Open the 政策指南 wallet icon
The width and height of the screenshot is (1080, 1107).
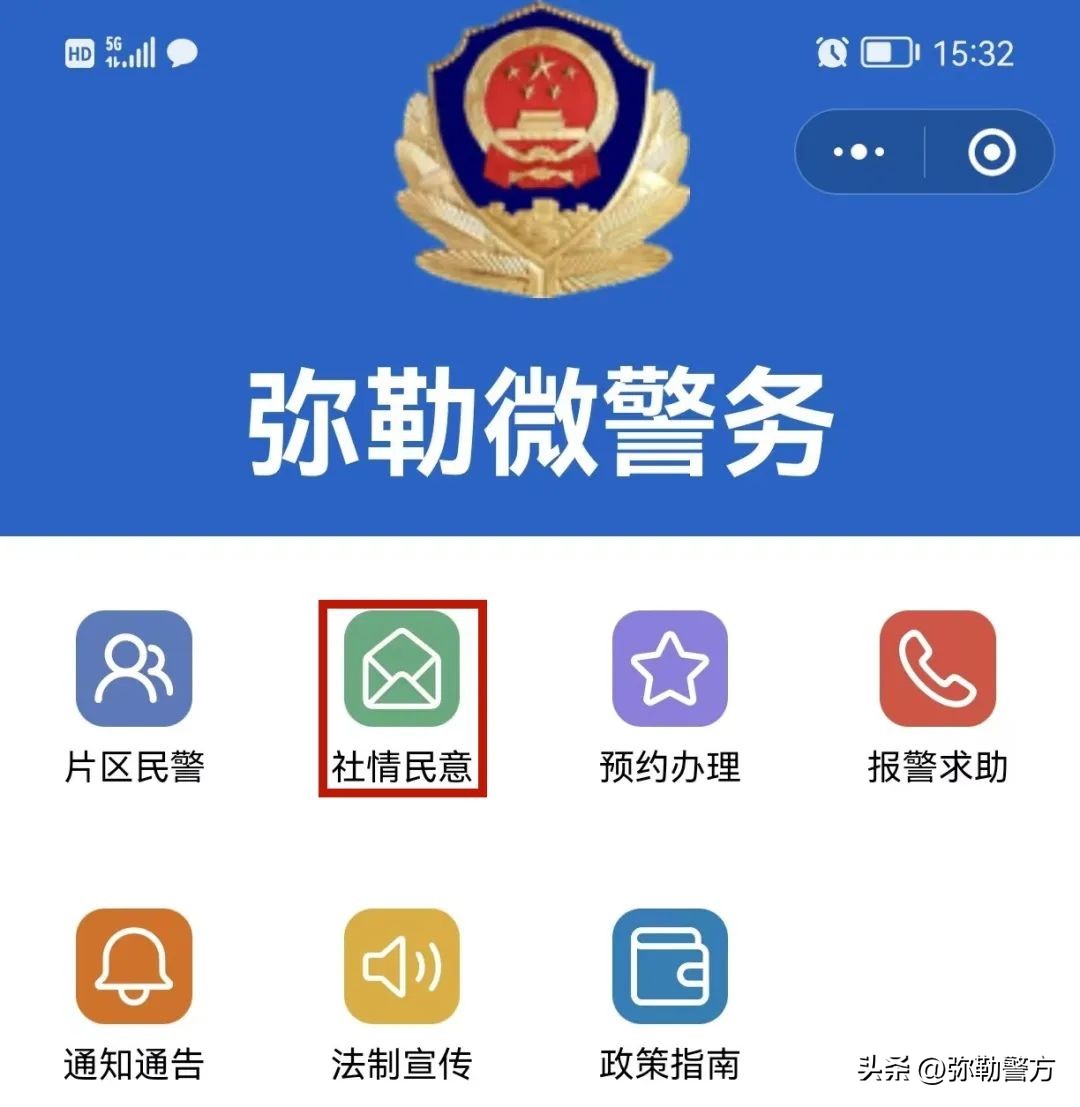click(668, 965)
